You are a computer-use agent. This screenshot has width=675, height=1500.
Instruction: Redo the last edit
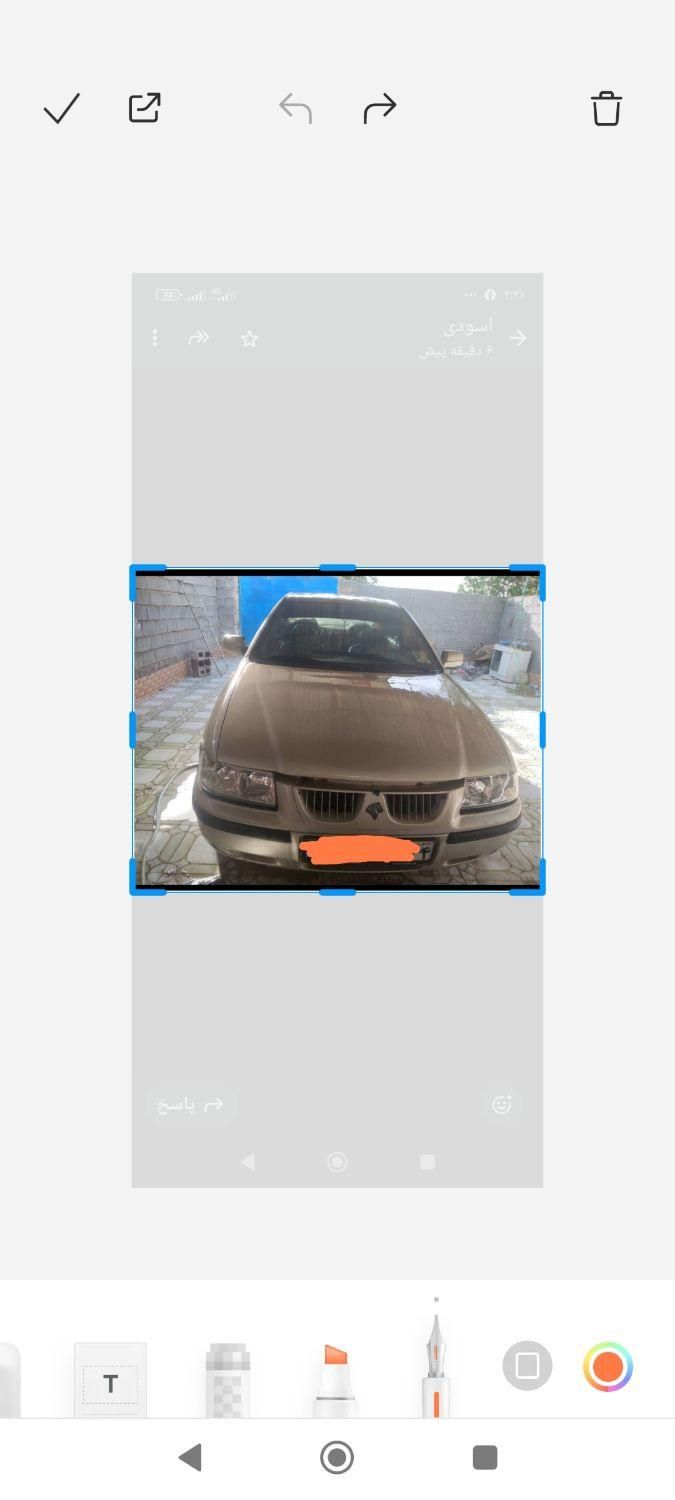click(380, 108)
